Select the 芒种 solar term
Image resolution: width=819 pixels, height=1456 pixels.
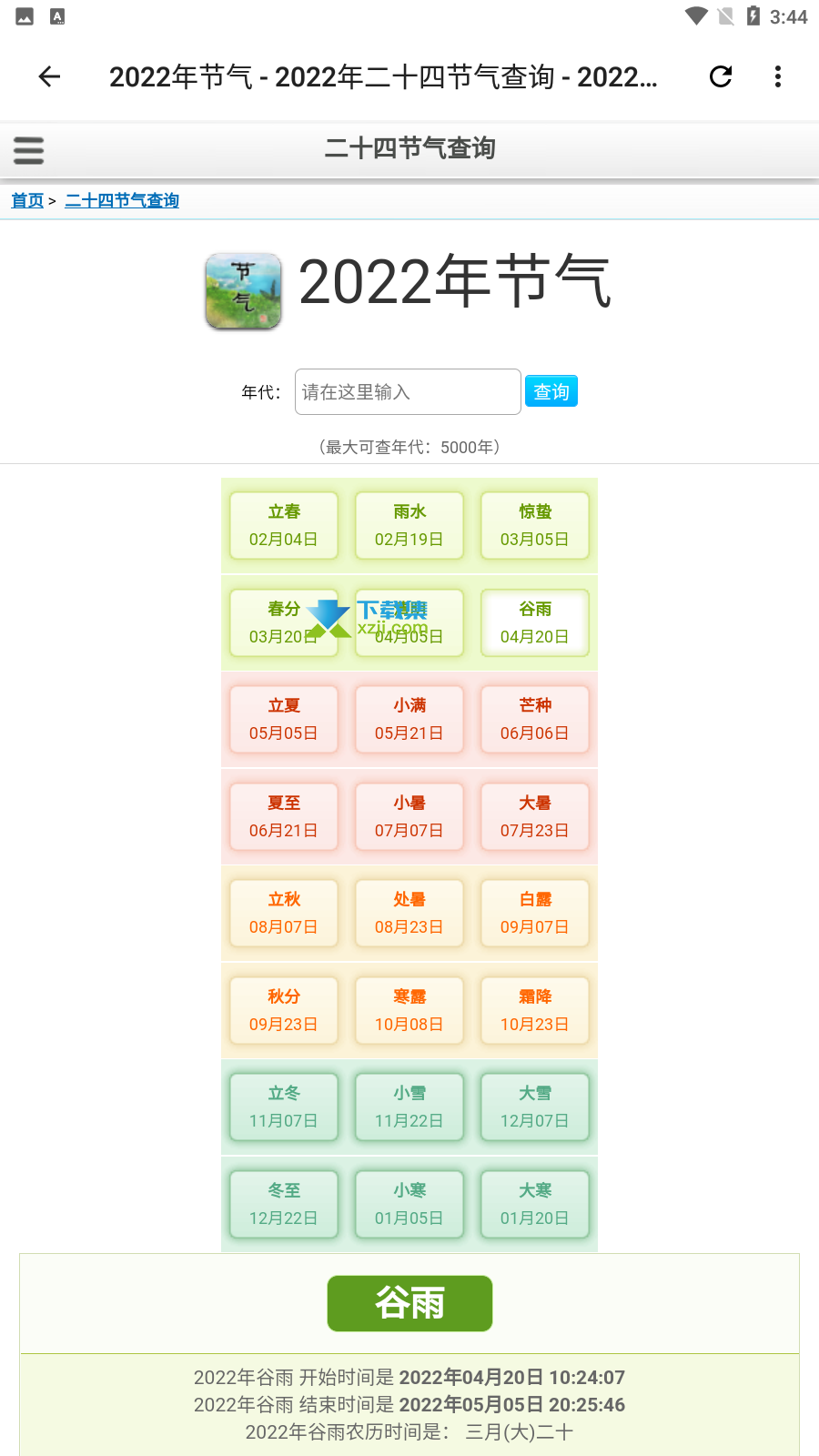point(535,720)
